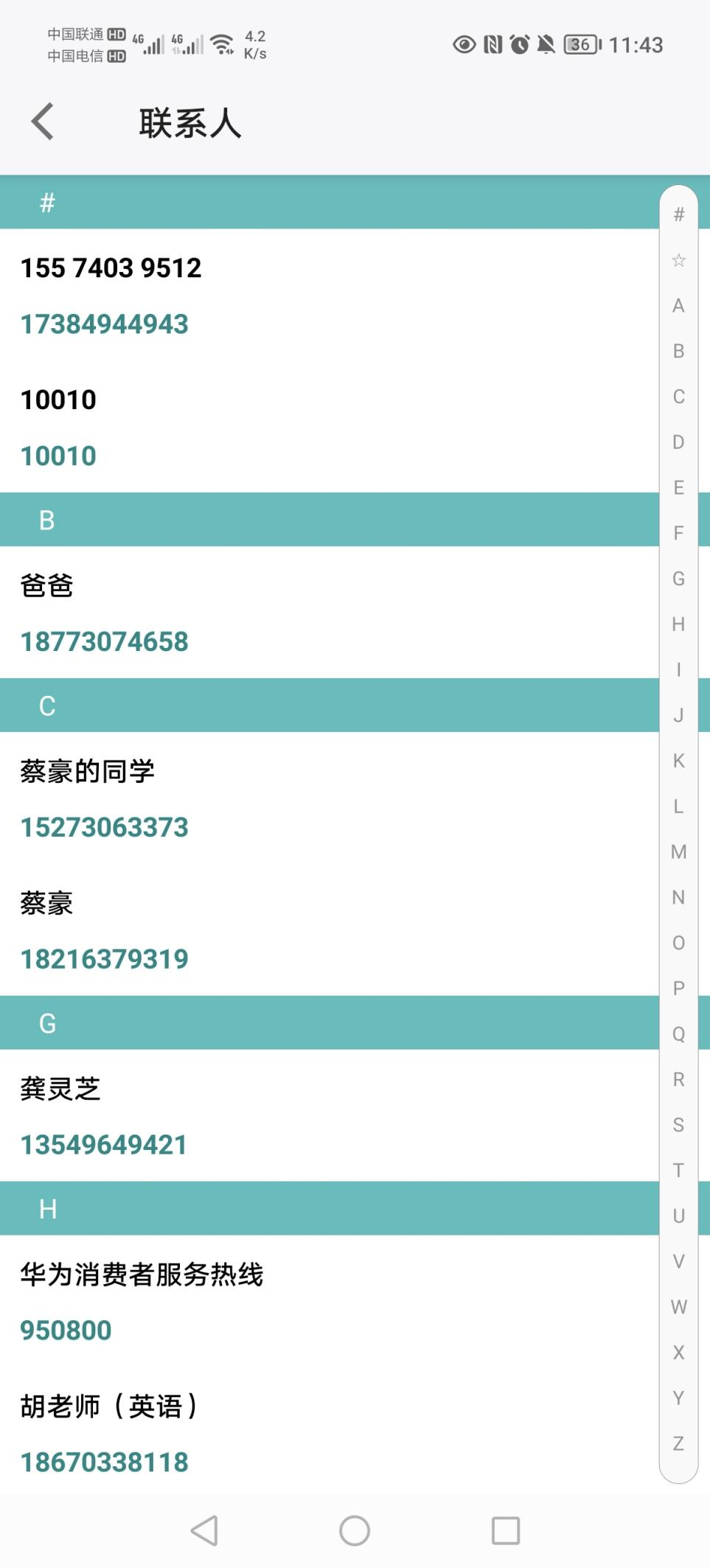Image resolution: width=710 pixels, height=1568 pixels.
Task: Jump to letter Z in the index bar
Action: coord(678,1443)
